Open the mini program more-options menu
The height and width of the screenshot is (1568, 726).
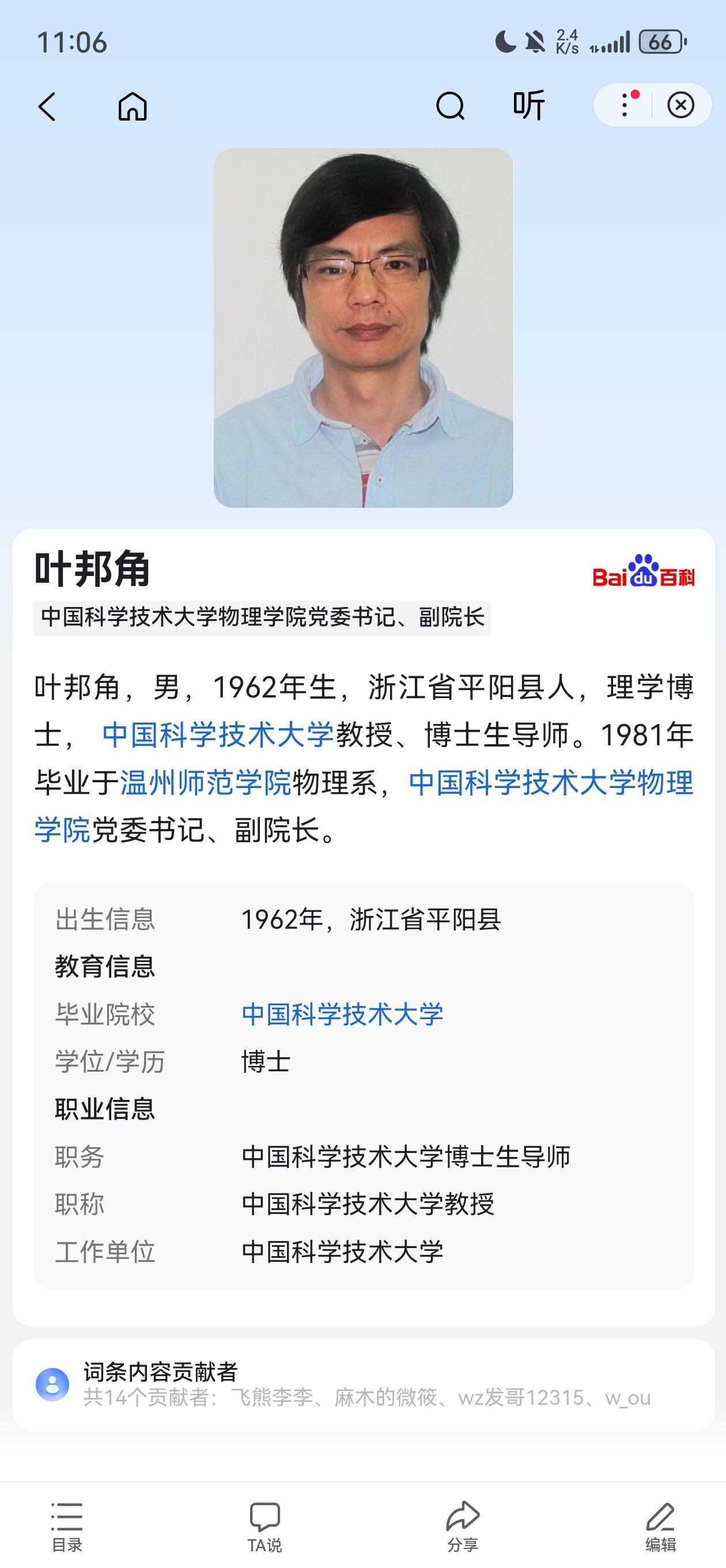click(625, 105)
